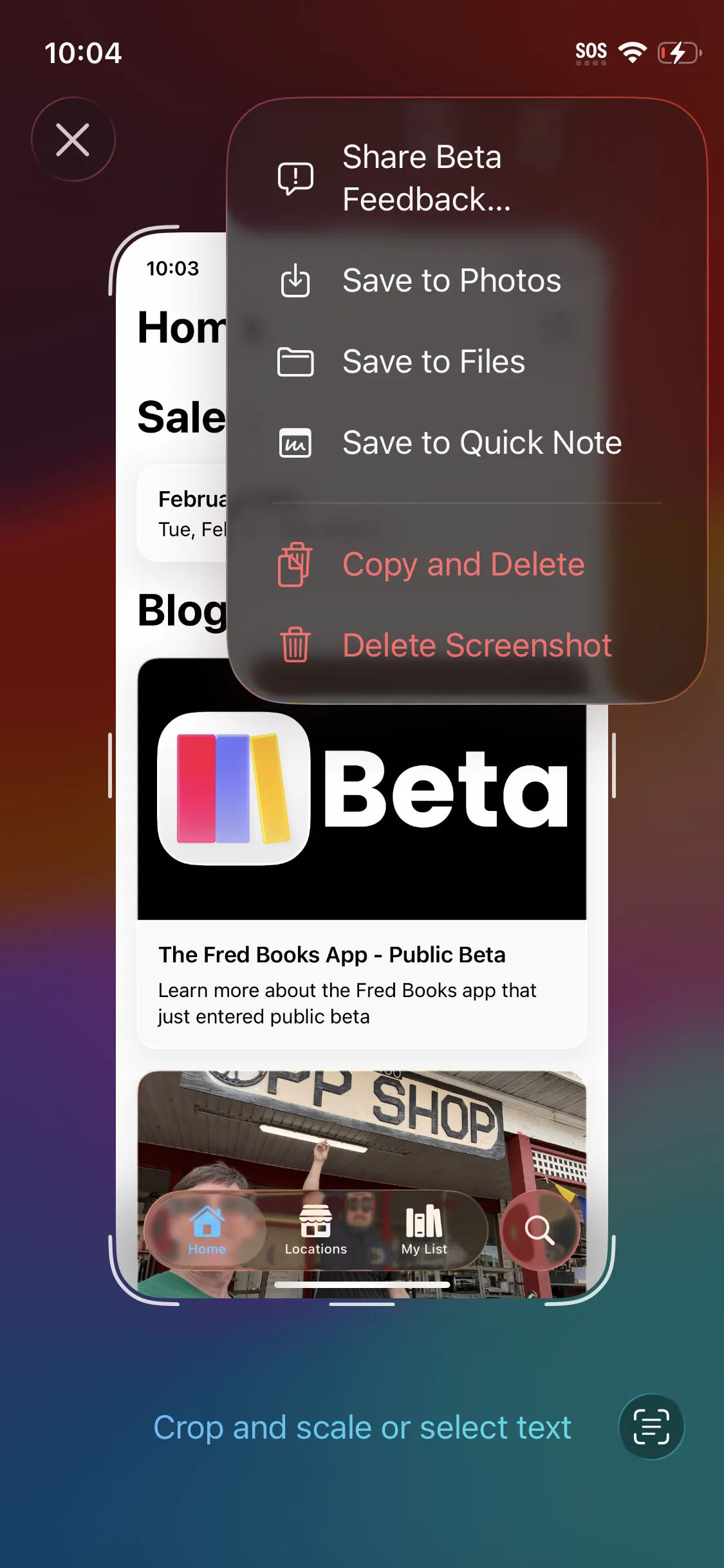Tap Delete Screenshot to remove the capture

(477, 646)
